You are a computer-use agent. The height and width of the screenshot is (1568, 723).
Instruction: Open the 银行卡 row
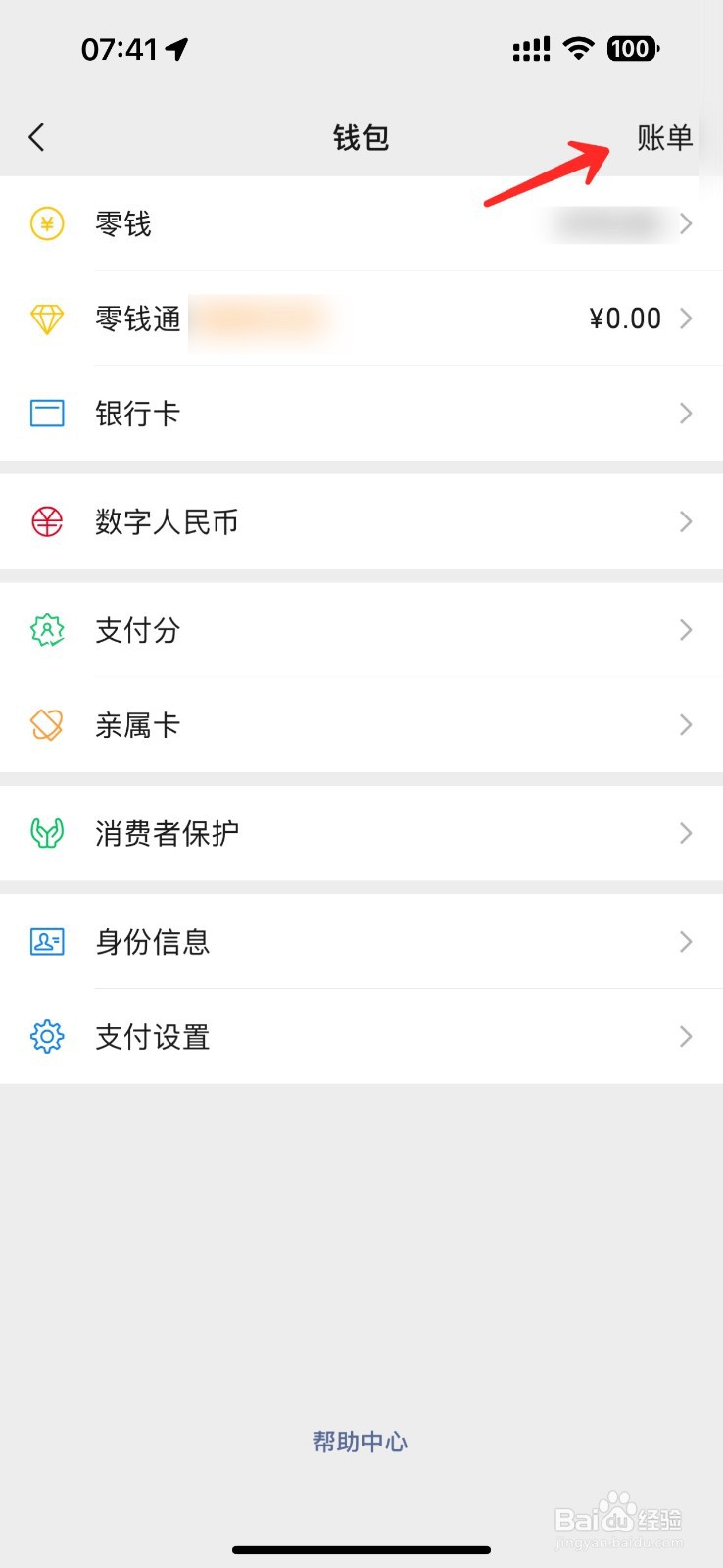pyautogui.click(x=361, y=413)
